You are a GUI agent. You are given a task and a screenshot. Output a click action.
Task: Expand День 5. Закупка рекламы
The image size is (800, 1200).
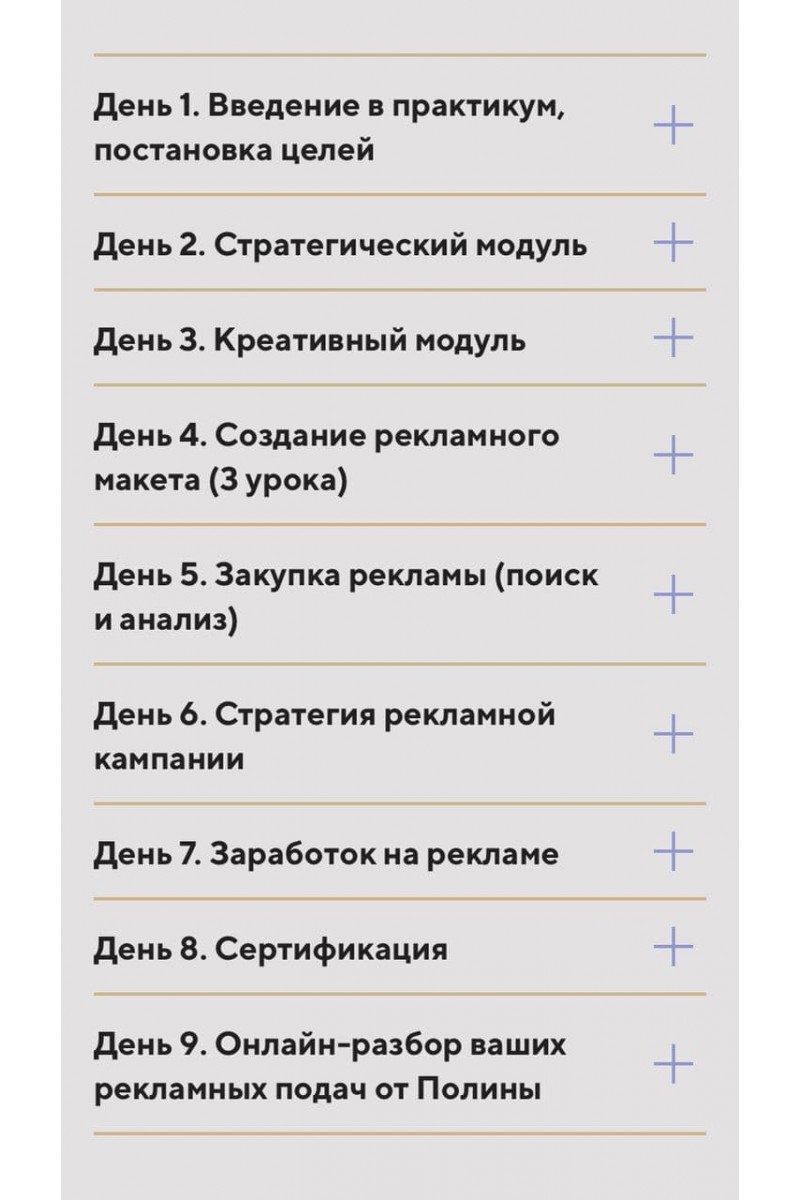click(673, 595)
